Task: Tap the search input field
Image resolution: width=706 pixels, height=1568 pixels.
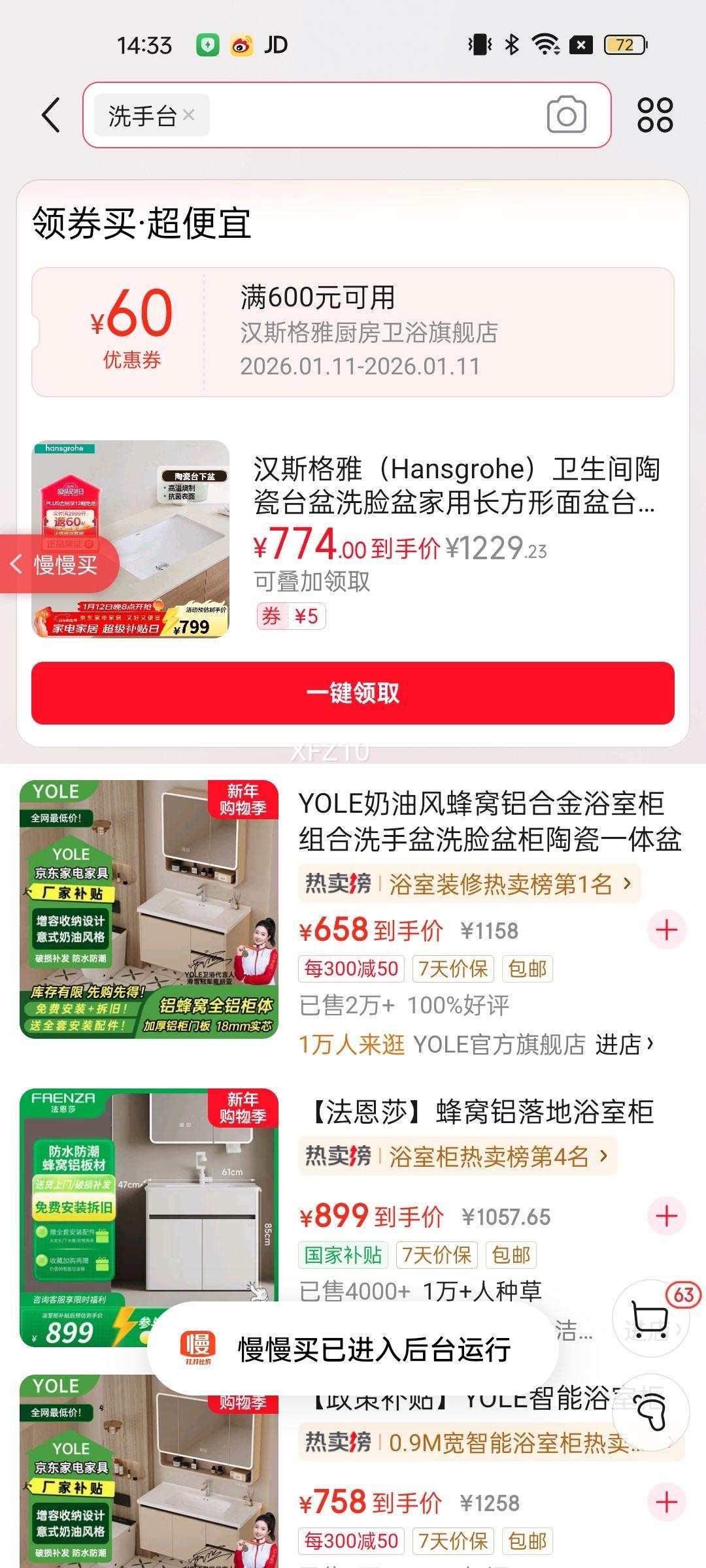Action: pos(360,115)
